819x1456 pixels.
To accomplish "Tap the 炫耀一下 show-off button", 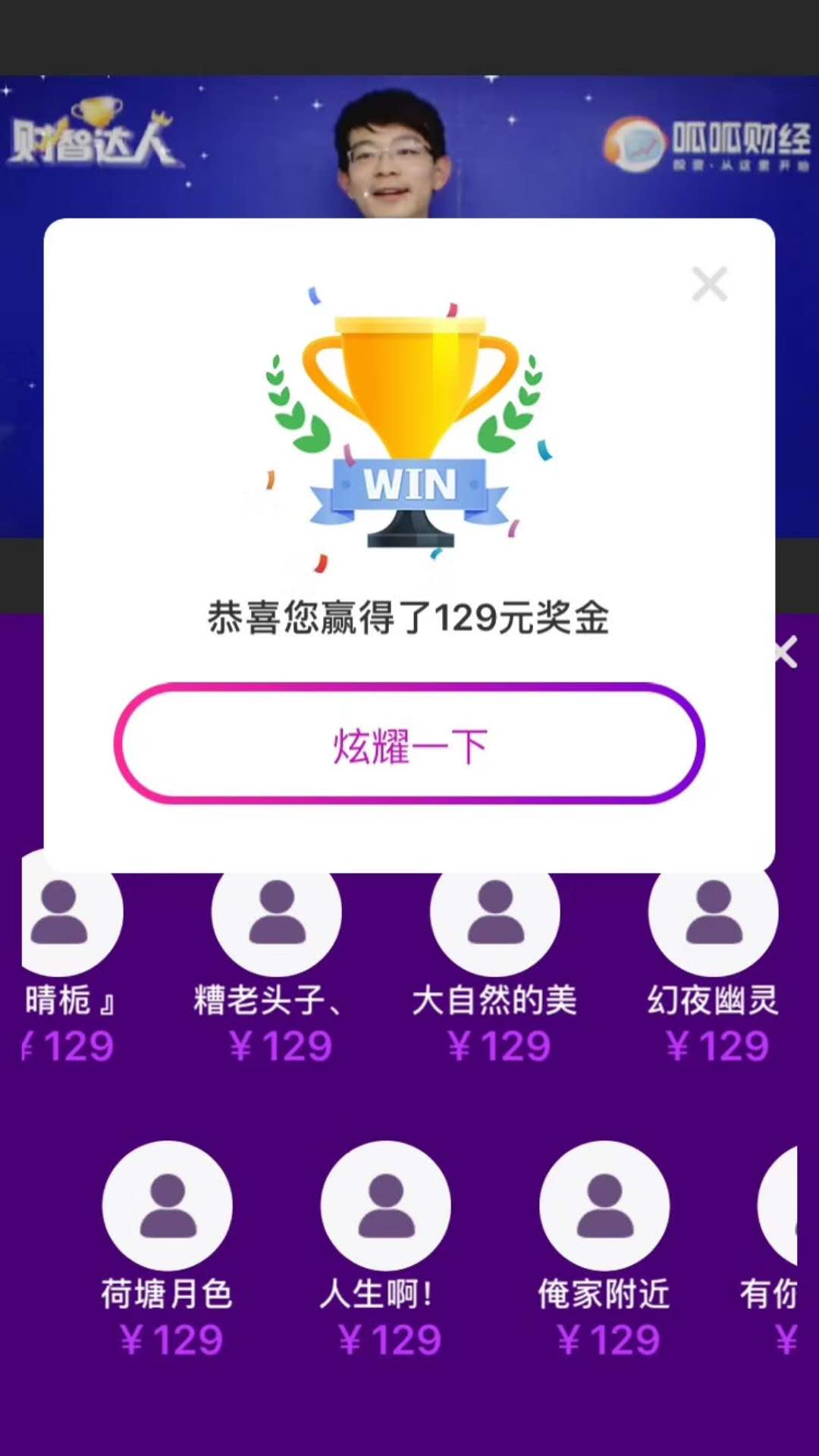I will [409, 744].
